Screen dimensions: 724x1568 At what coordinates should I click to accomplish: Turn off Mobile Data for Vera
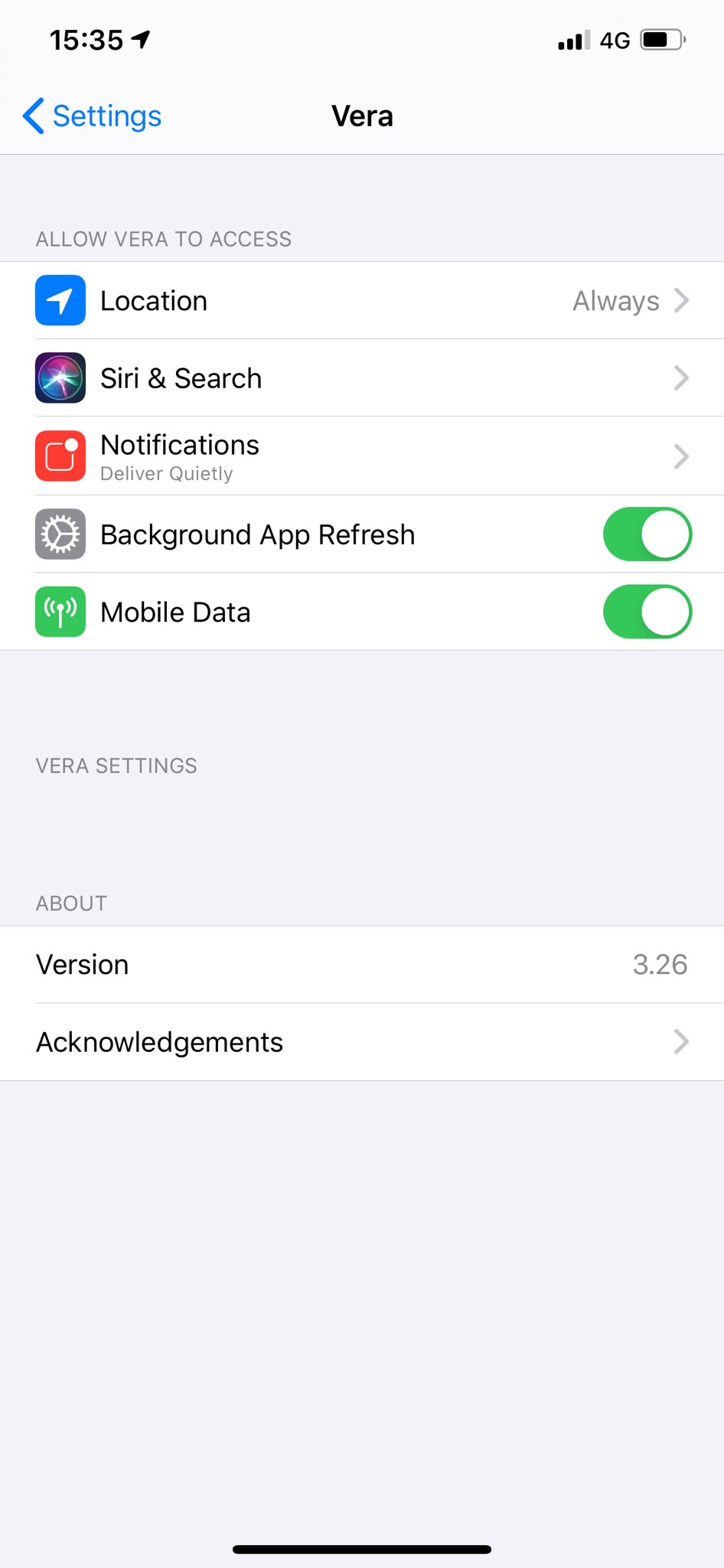(647, 612)
